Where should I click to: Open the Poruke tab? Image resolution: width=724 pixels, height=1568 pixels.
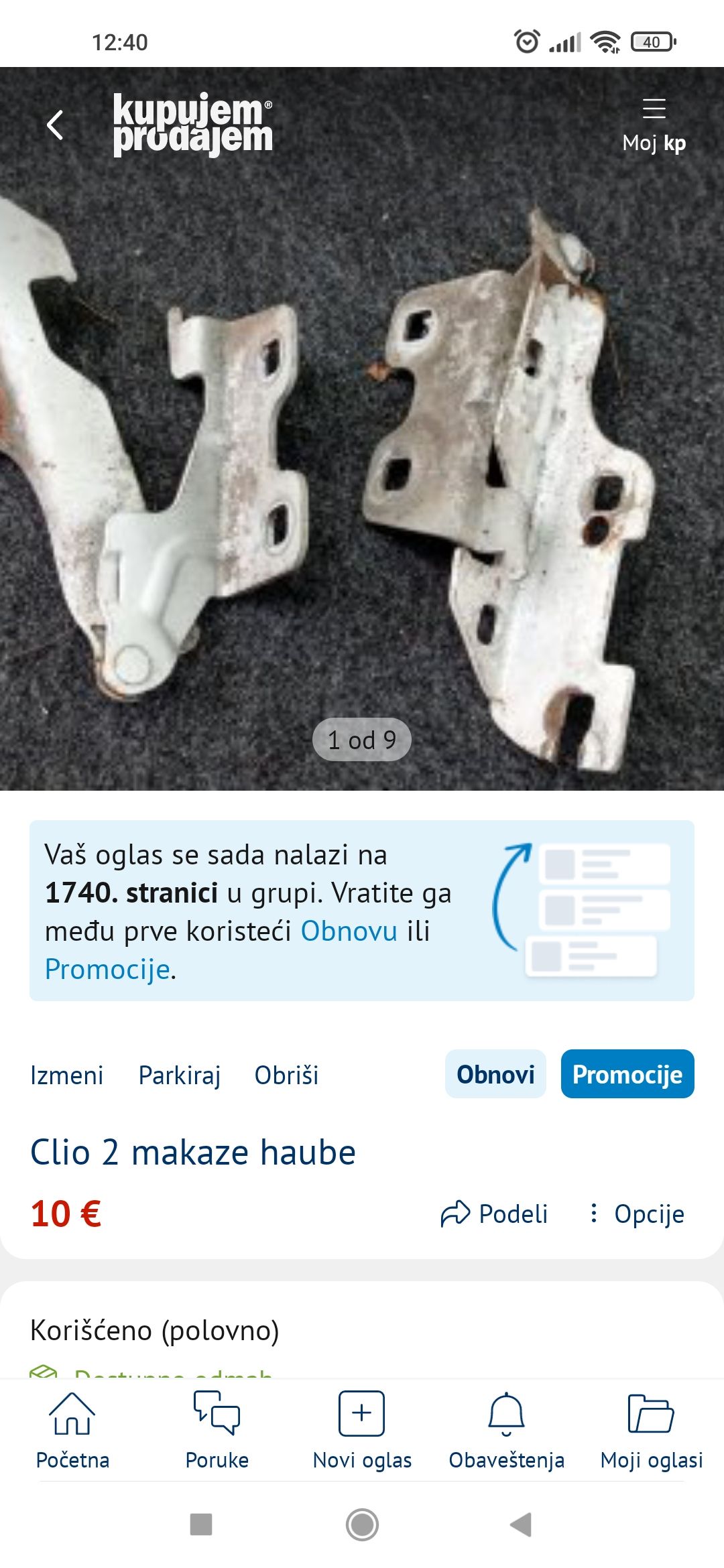pyautogui.click(x=217, y=1431)
